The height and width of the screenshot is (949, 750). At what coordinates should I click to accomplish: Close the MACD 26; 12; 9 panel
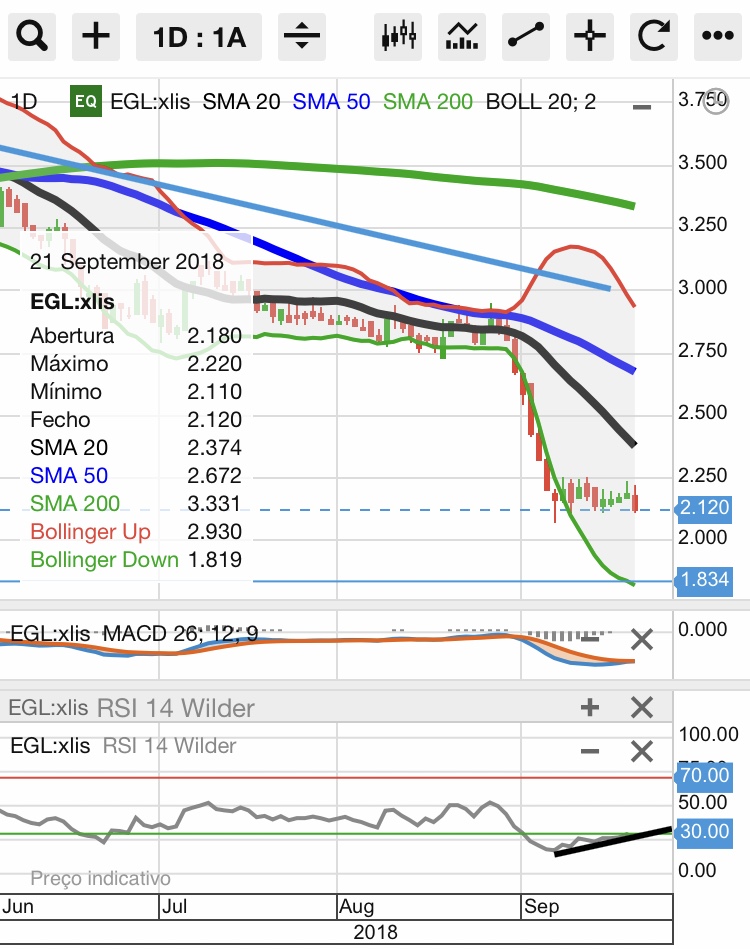click(641, 640)
